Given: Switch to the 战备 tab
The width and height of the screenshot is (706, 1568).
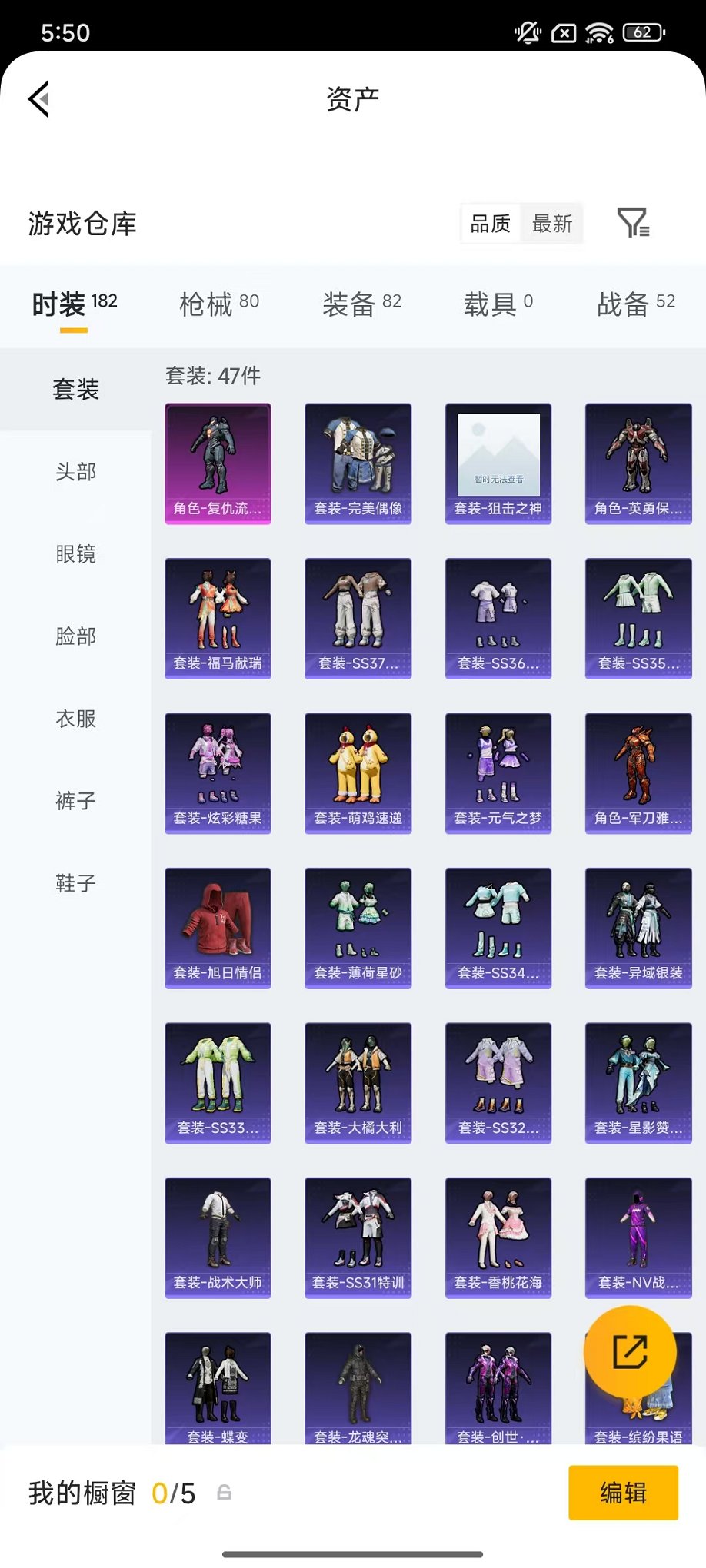Looking at the screenshot, I should (x=635, y=304).
